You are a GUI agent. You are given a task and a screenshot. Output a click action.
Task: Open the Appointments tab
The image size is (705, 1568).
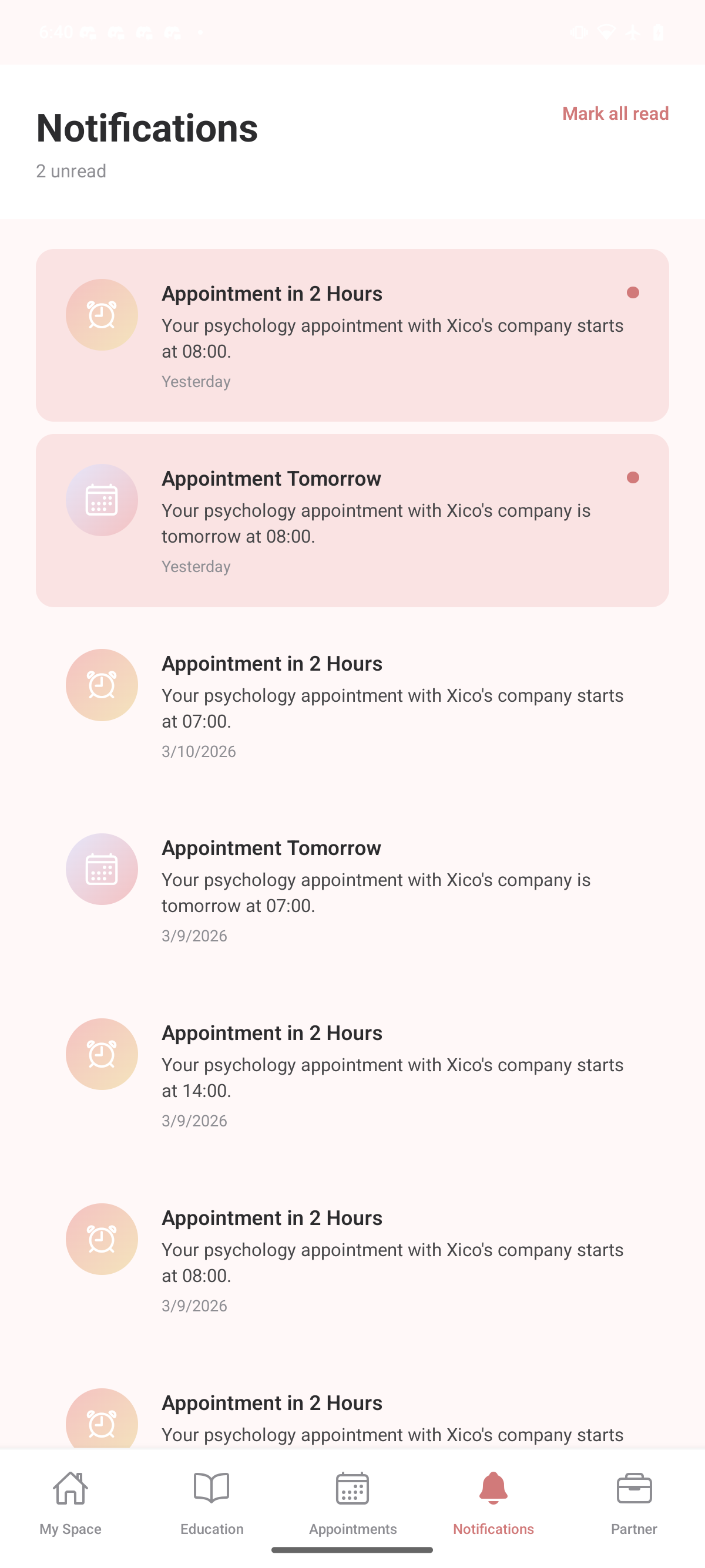click(x=352, y=1502)
